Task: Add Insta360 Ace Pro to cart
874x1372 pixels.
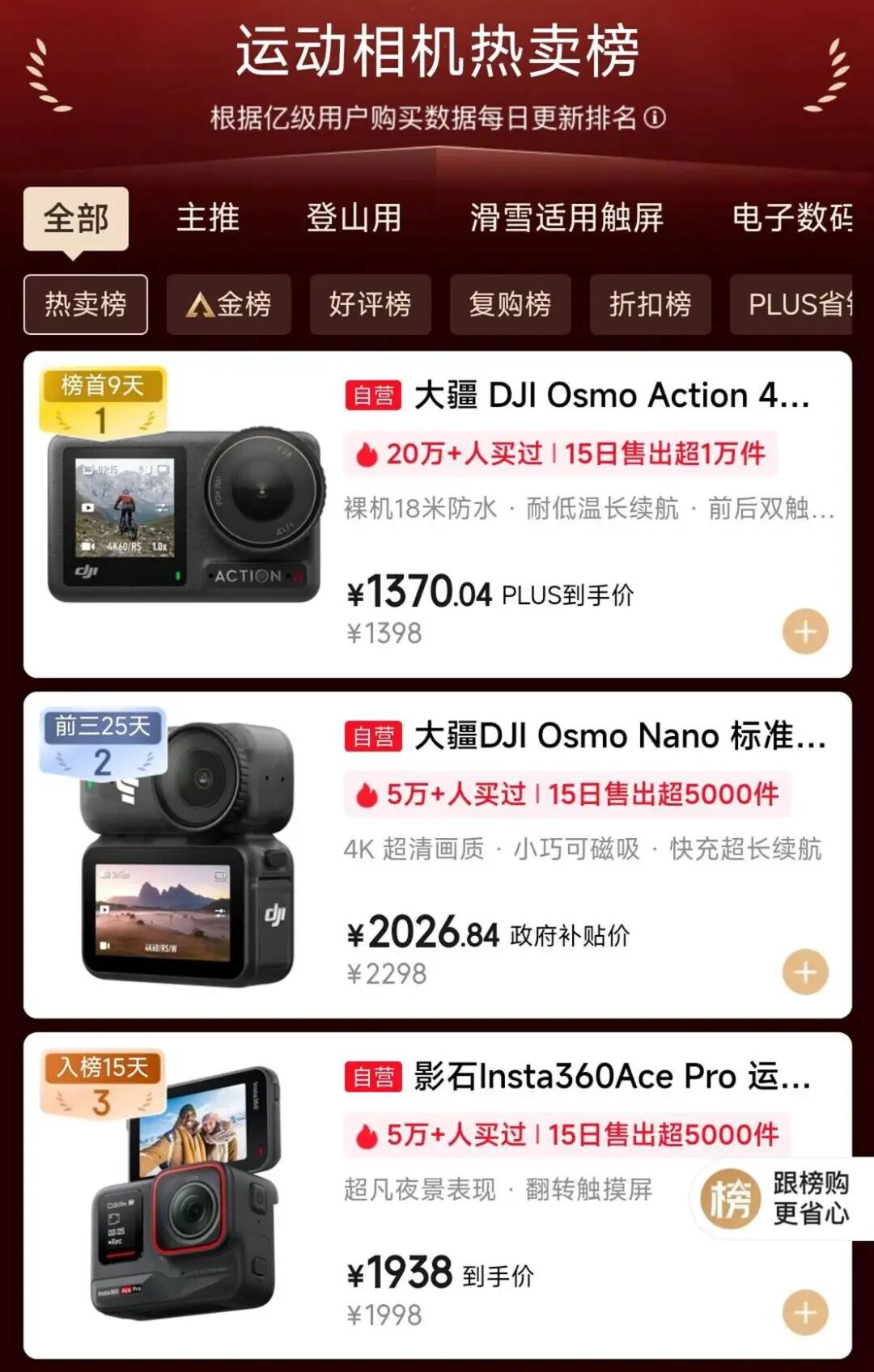Action: coord(805,1313)
